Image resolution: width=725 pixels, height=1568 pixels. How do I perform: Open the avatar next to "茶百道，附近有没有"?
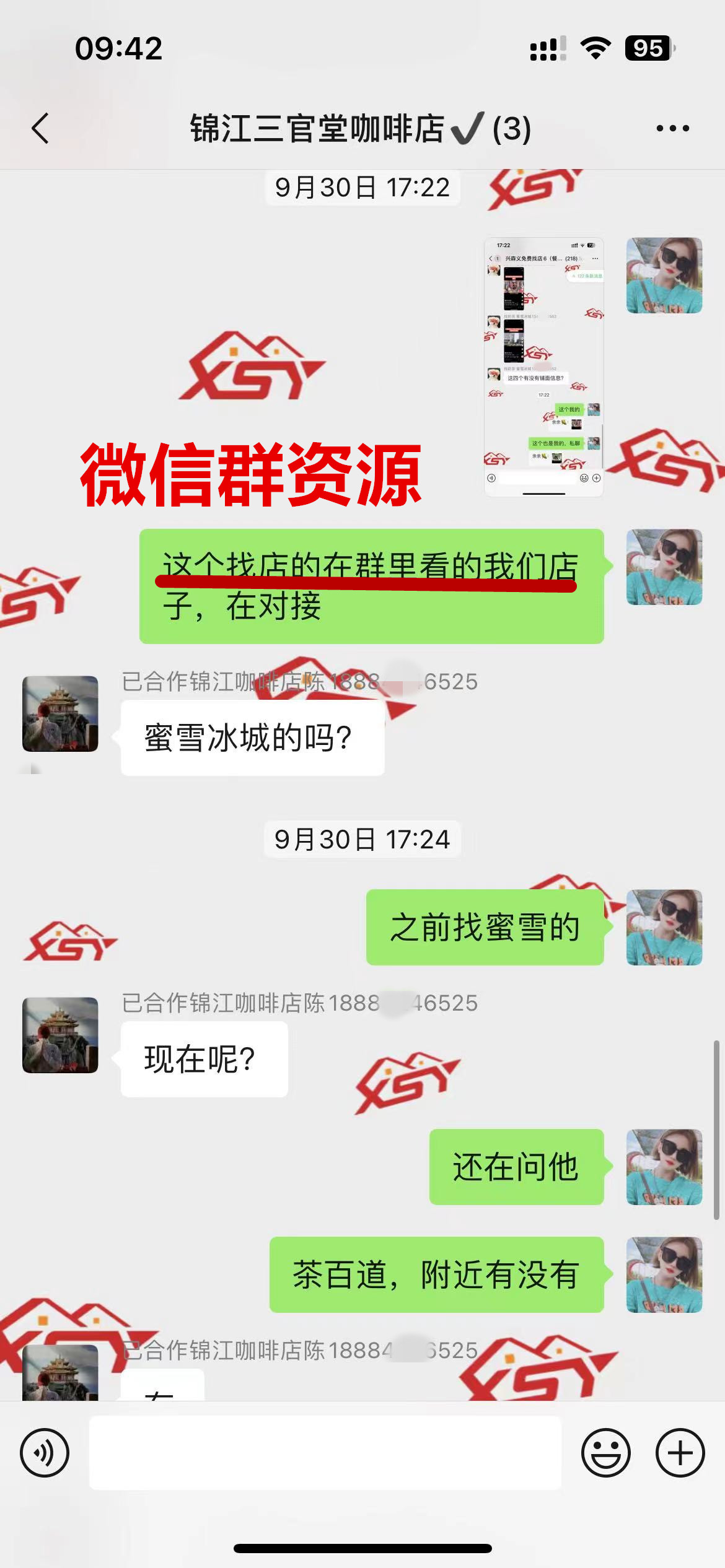(x=664, y=1274)
